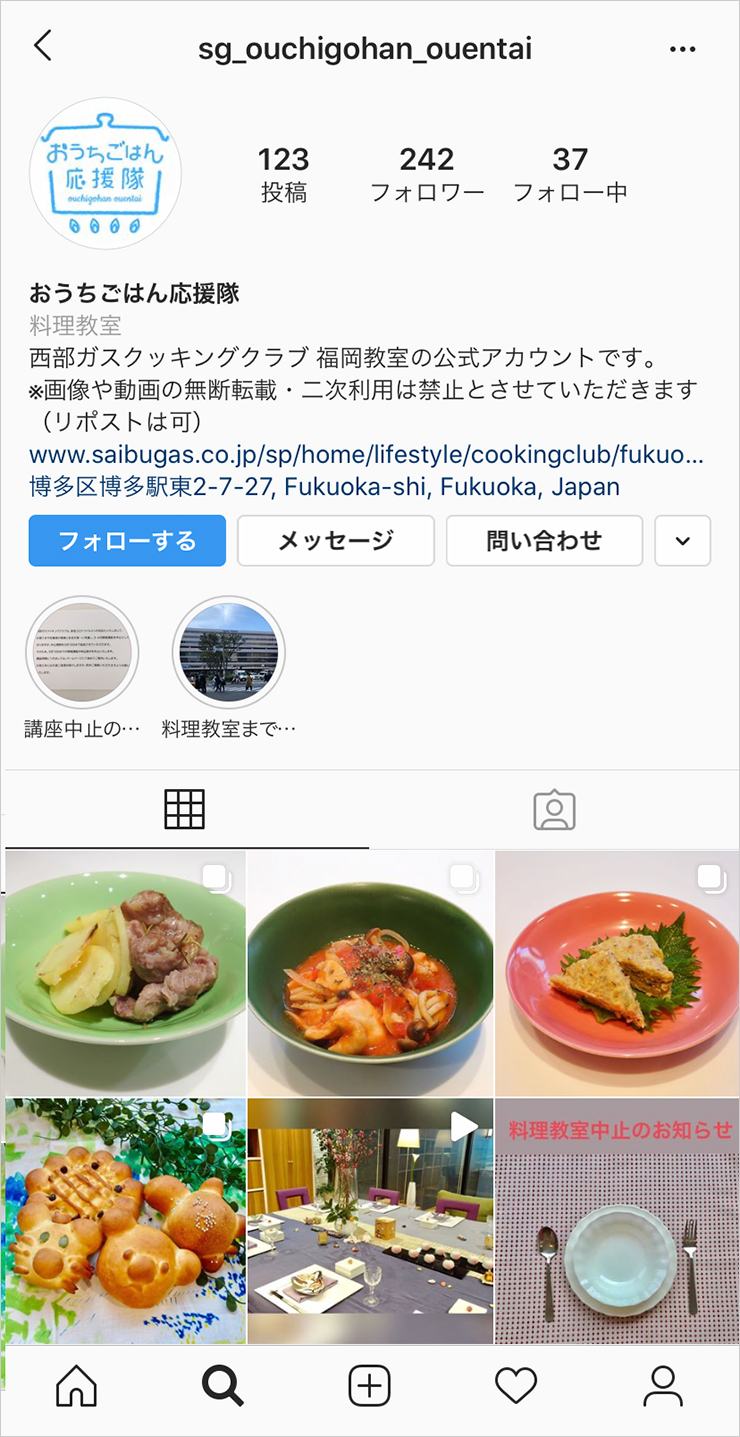Open the activity heart tab
This screenshot has width=740, height=1437.
coord(516,1387)
